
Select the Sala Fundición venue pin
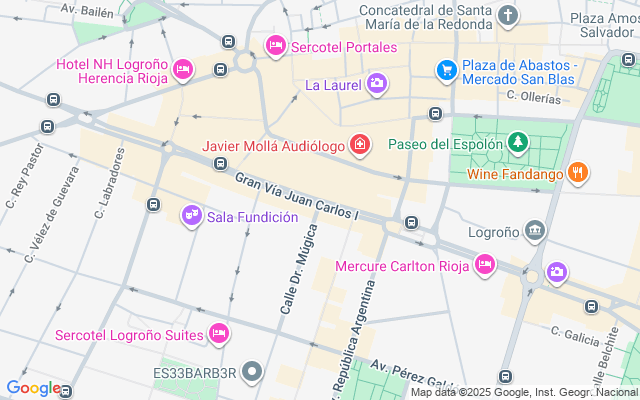click(x=191, y=216)
